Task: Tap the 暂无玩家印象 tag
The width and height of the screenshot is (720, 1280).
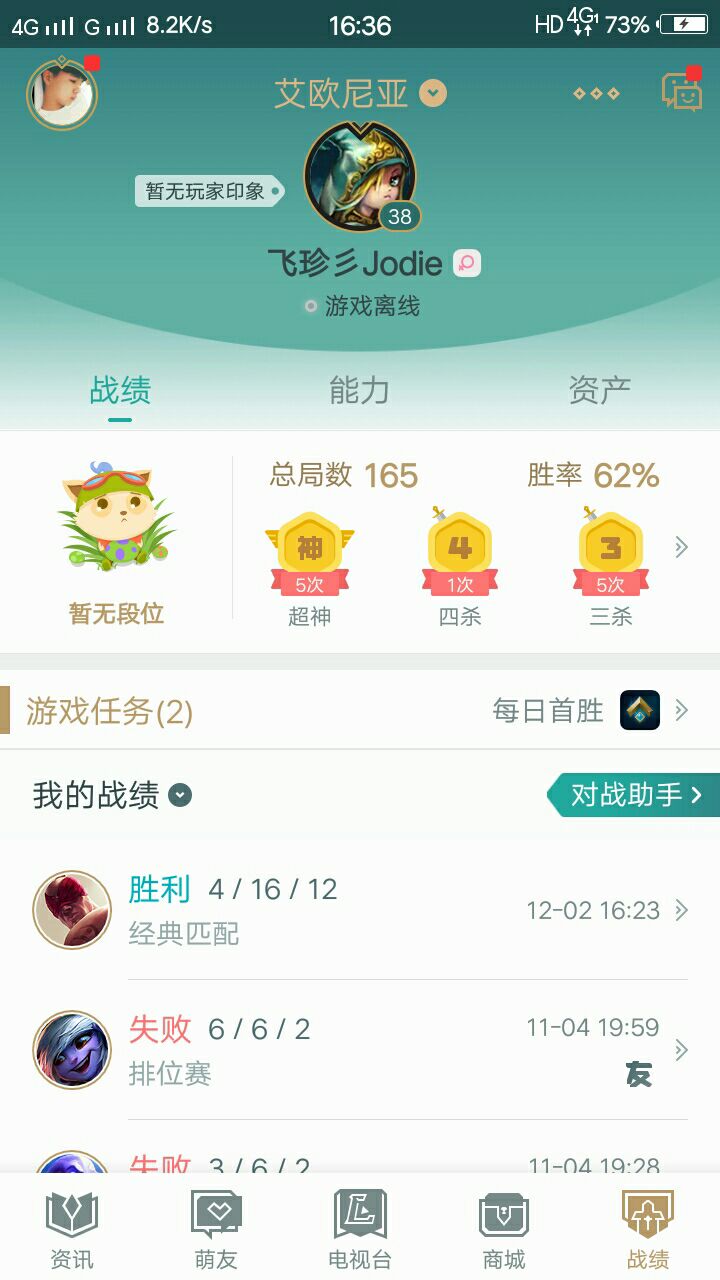Action: coord(207,190)
